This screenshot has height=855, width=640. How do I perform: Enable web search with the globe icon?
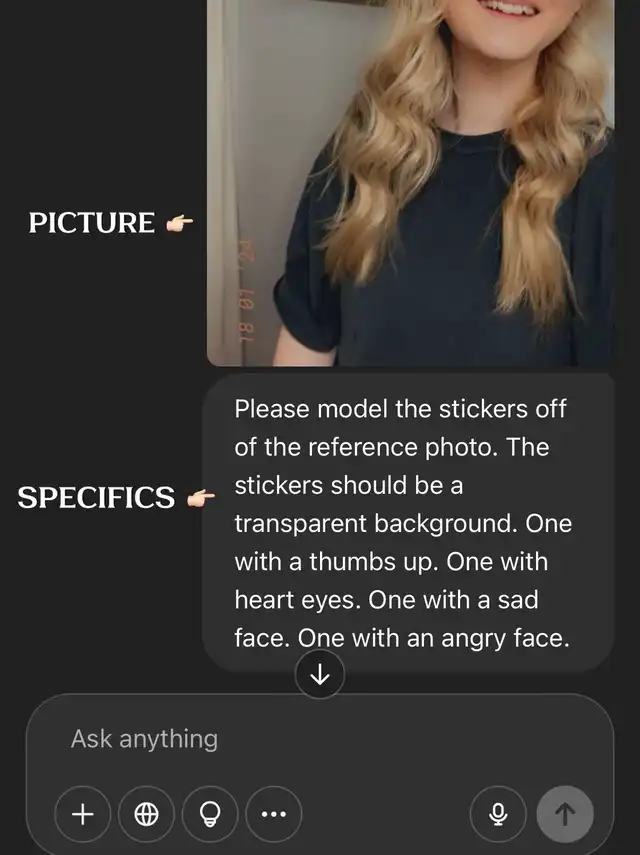(146, 814)
